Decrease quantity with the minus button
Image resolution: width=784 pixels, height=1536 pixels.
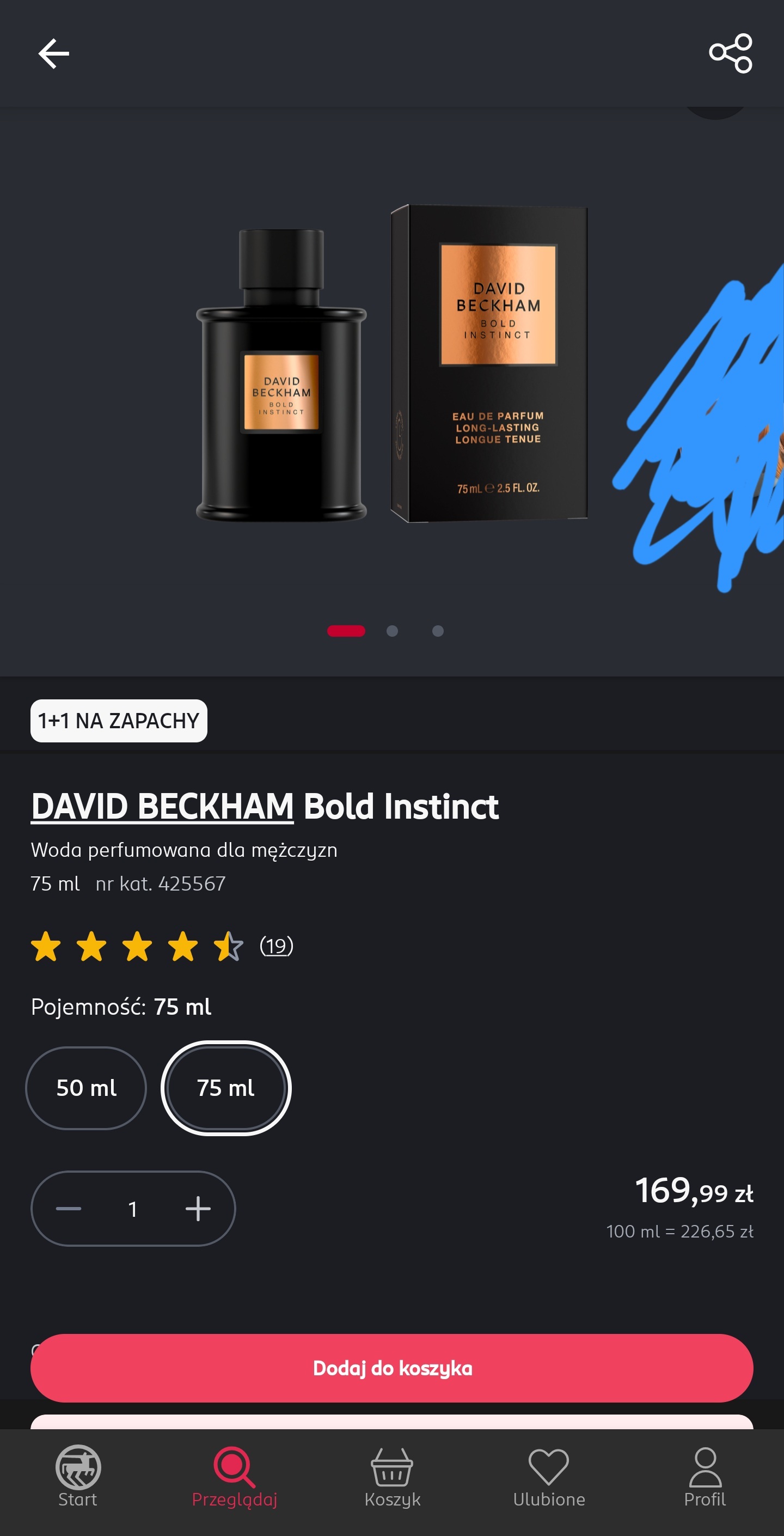pos(69,1209)
